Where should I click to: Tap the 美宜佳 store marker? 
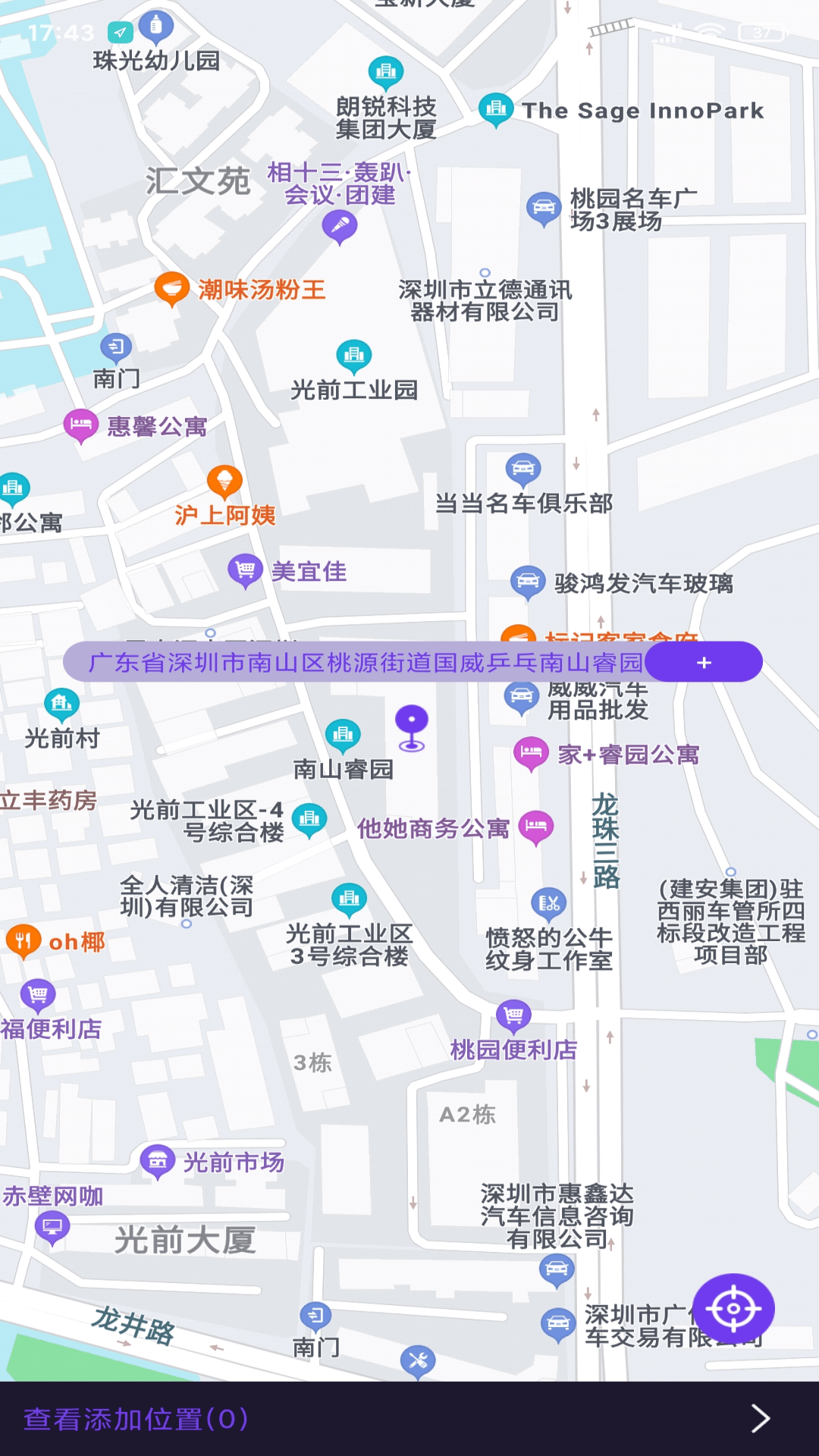[246, 570]
